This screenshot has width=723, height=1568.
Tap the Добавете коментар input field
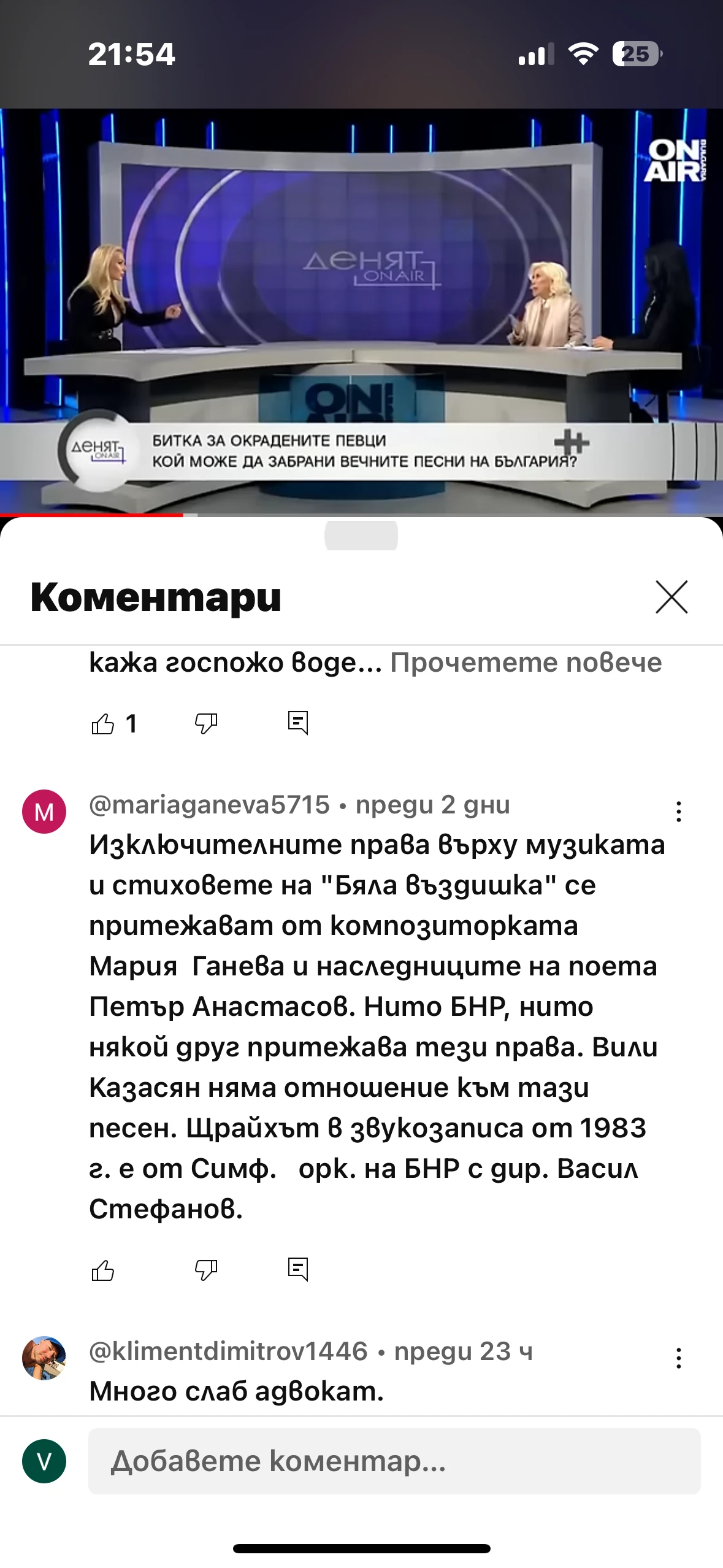click(x=394, y=1461)
